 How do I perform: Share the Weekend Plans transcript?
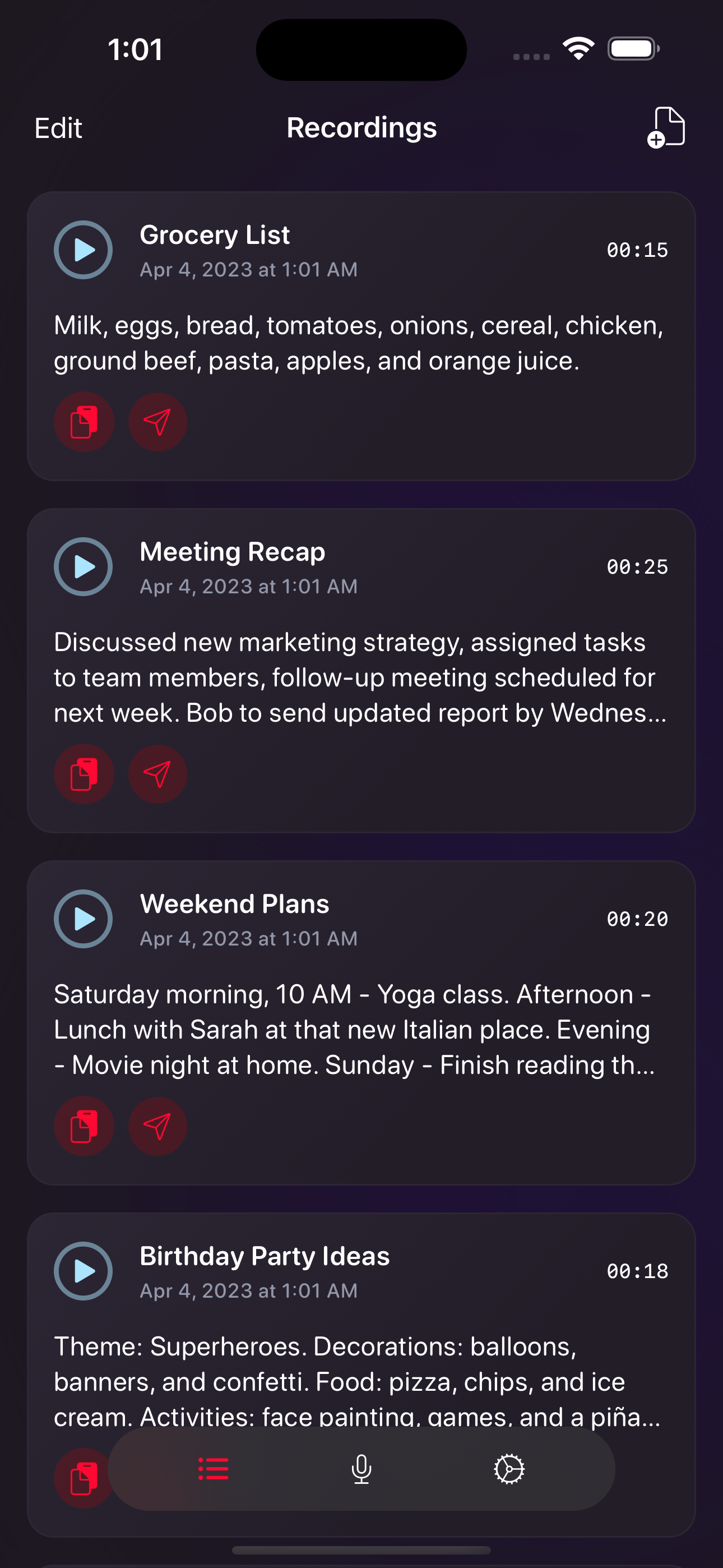(157, 1126)
